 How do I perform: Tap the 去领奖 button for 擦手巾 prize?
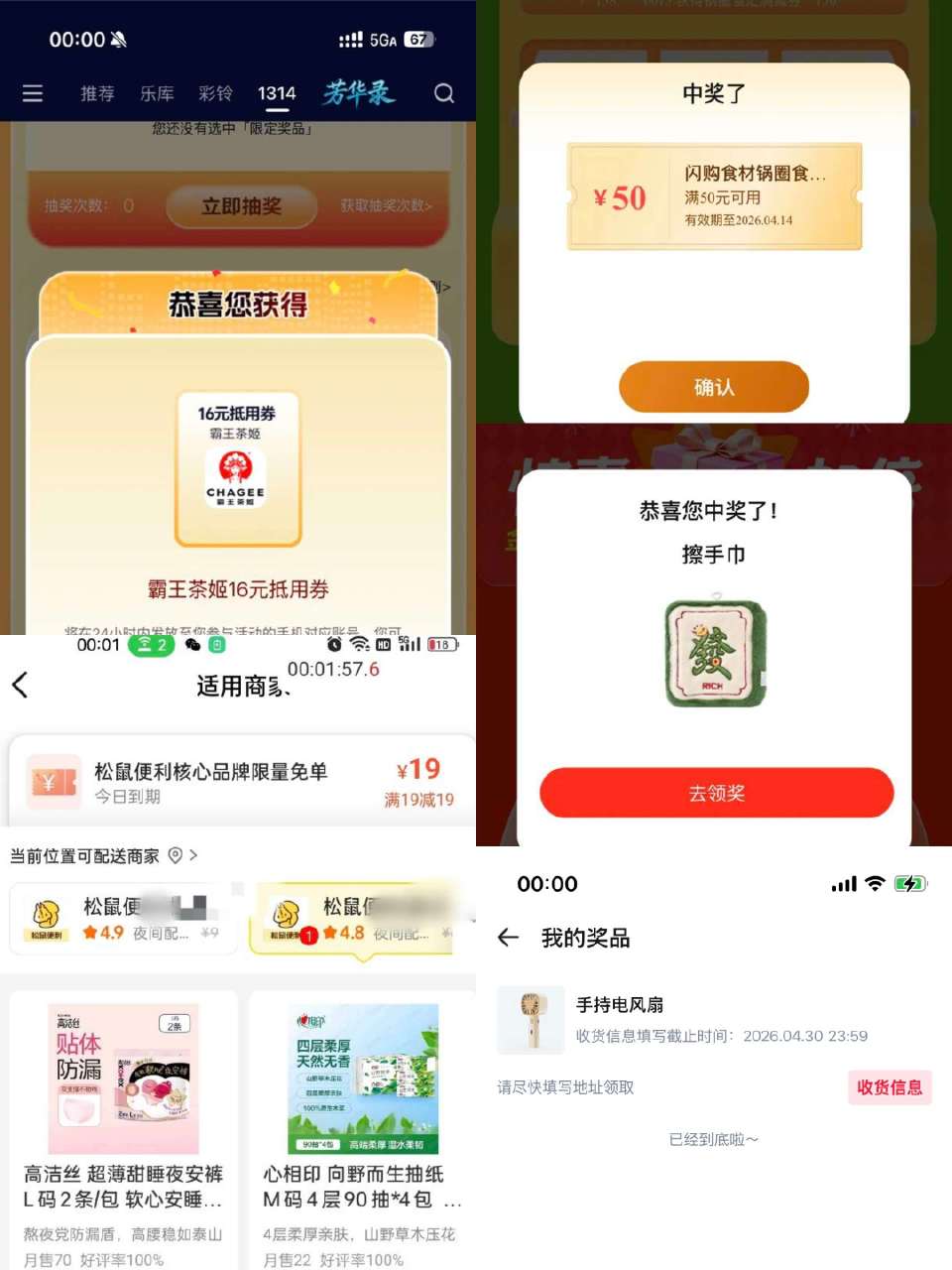716,793
